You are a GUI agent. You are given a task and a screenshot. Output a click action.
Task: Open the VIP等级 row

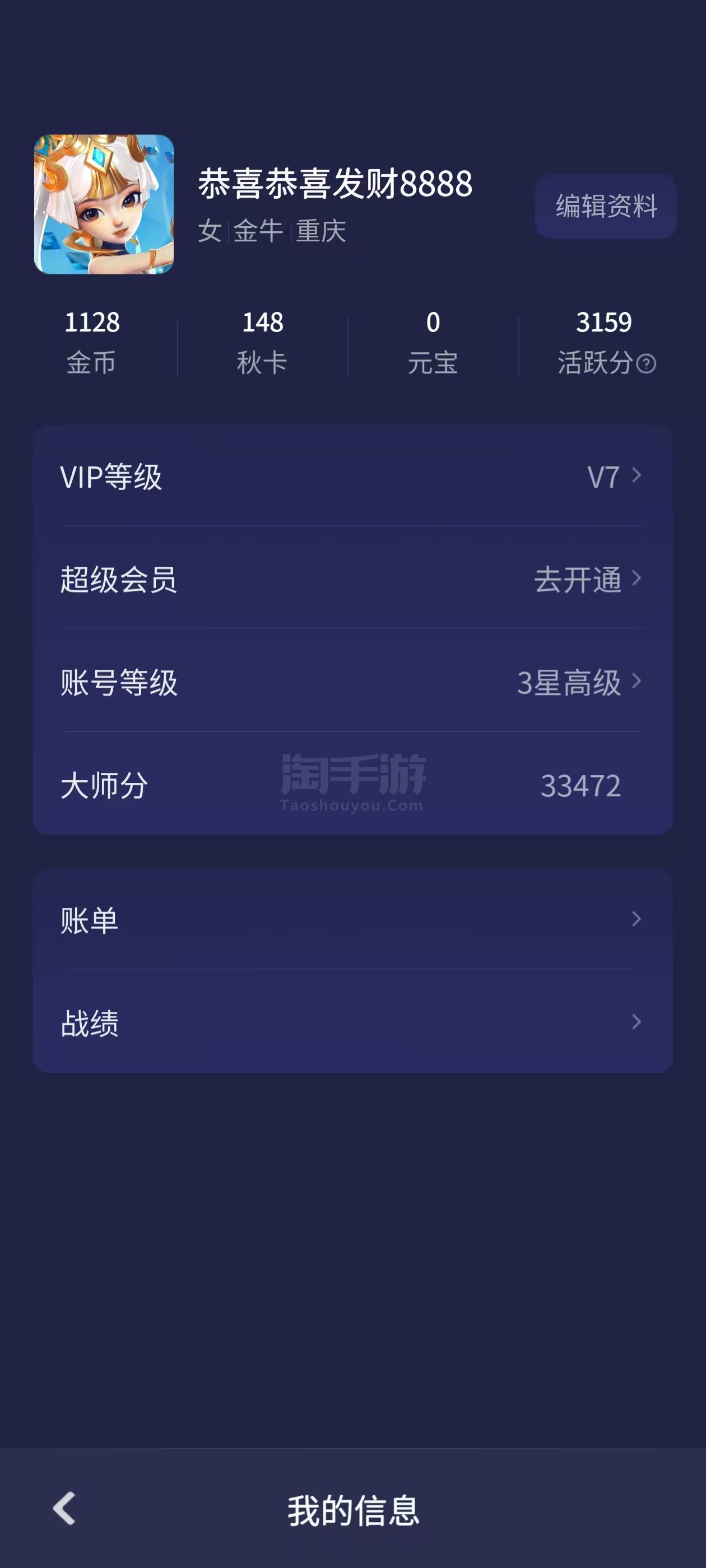pos(352,477)
